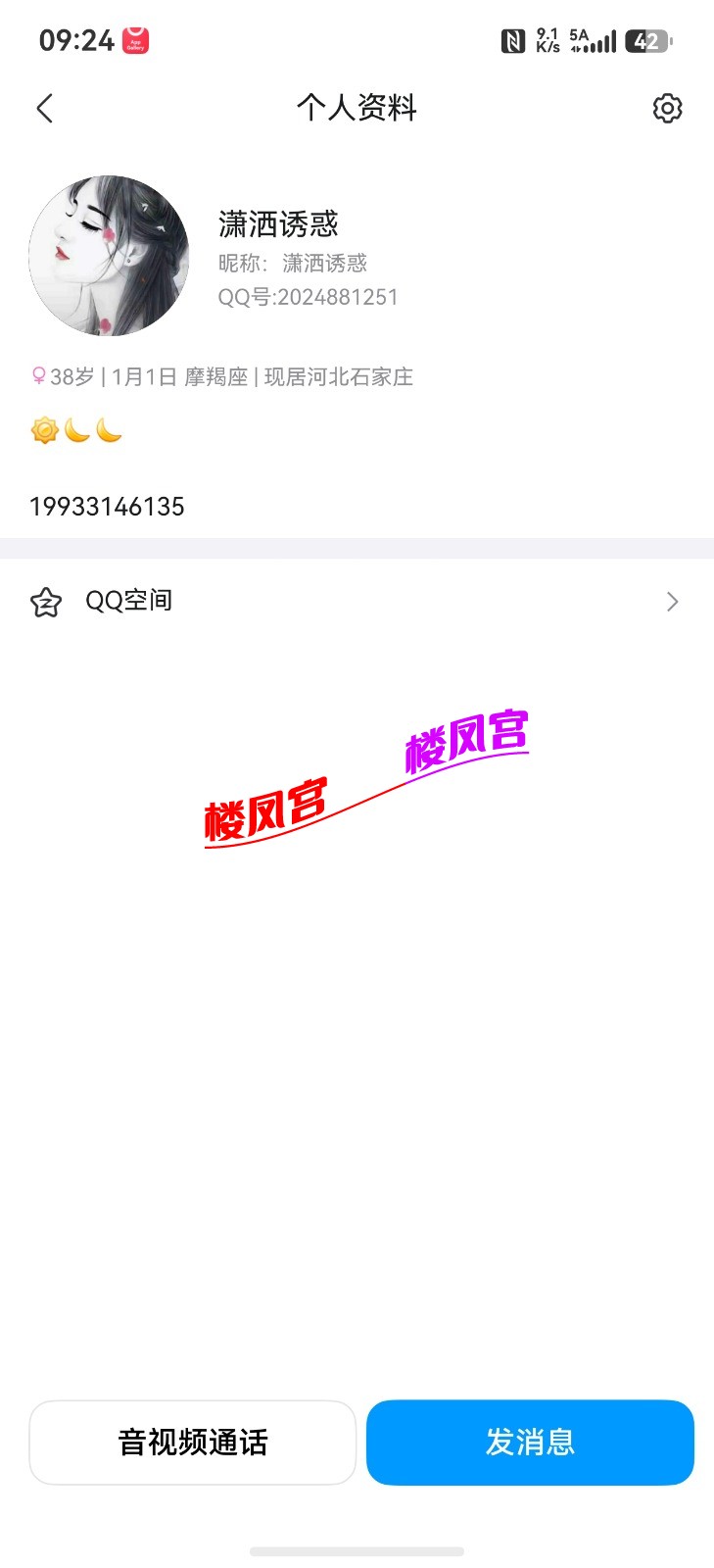Click the first moon badge icon

(77, 429)
